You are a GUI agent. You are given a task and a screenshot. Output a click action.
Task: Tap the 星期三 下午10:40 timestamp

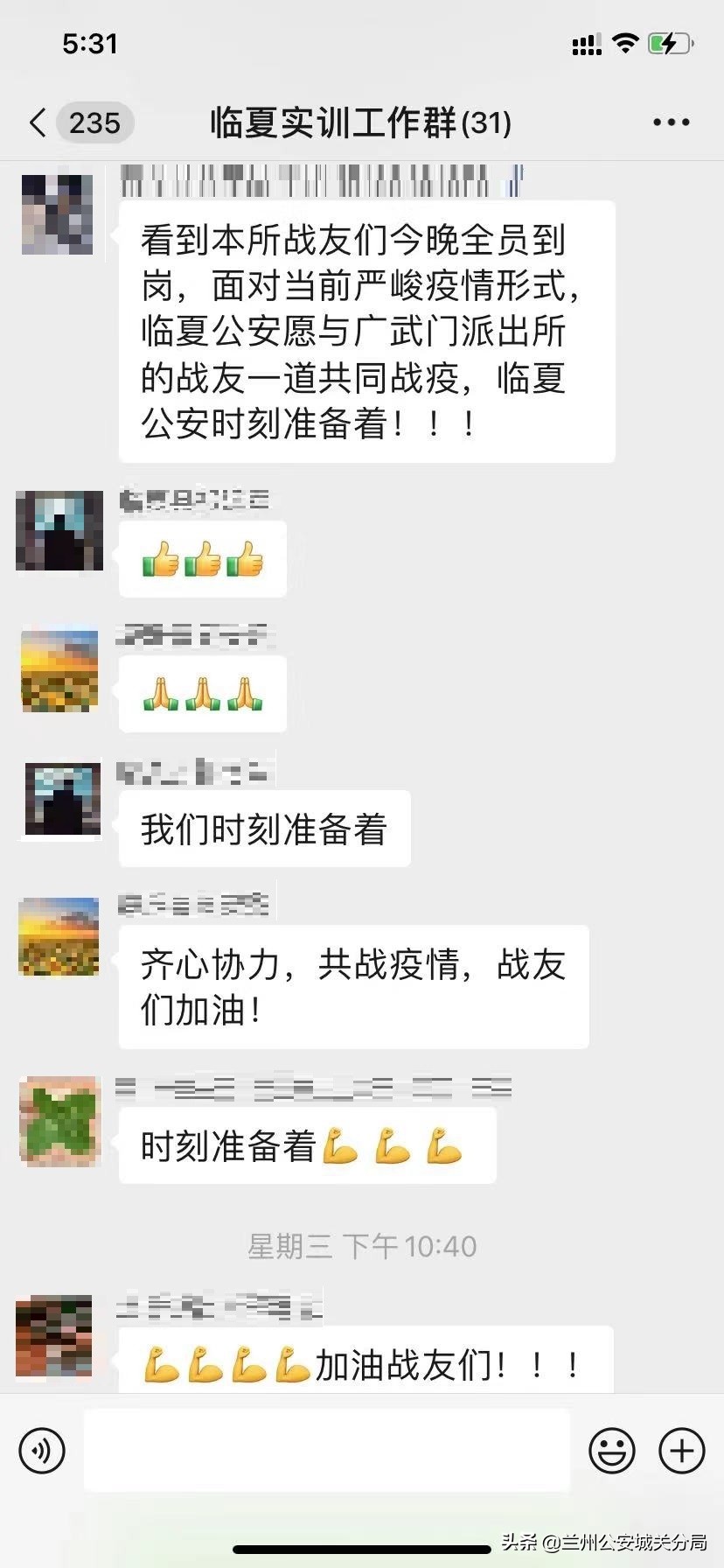(x=362, y=1245)
